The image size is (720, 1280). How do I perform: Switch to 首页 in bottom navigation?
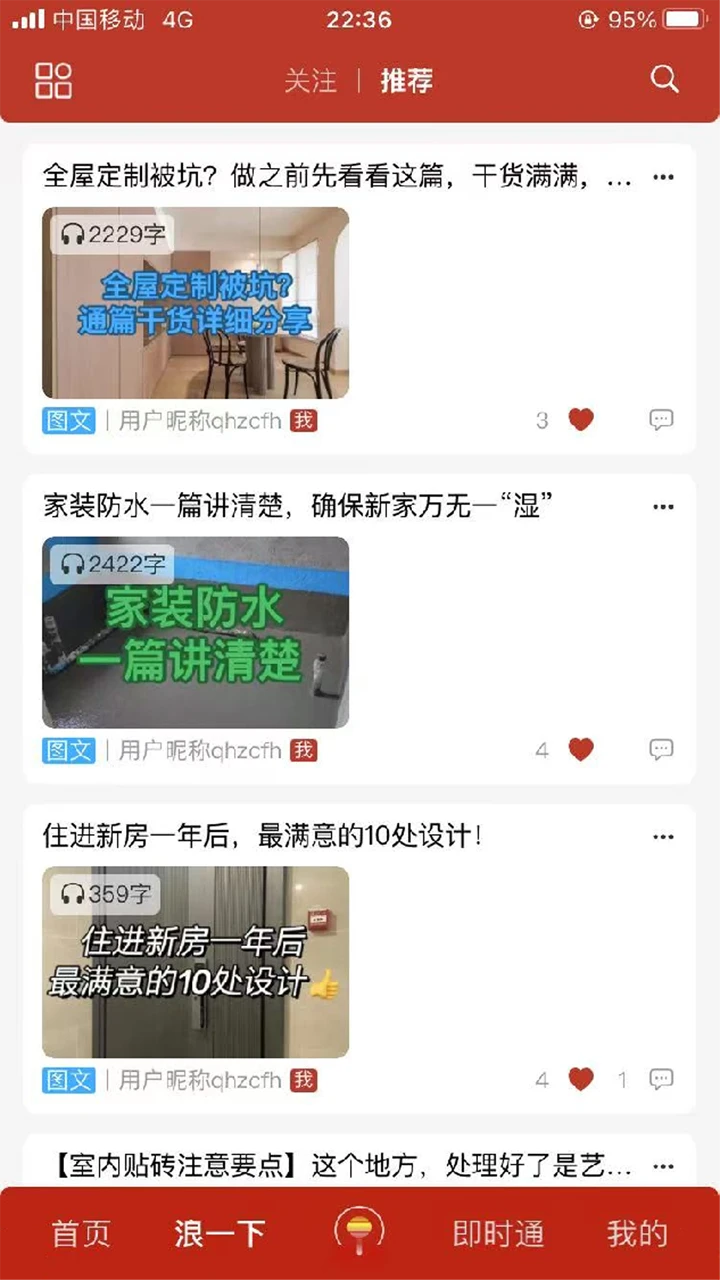(80, 1232)
